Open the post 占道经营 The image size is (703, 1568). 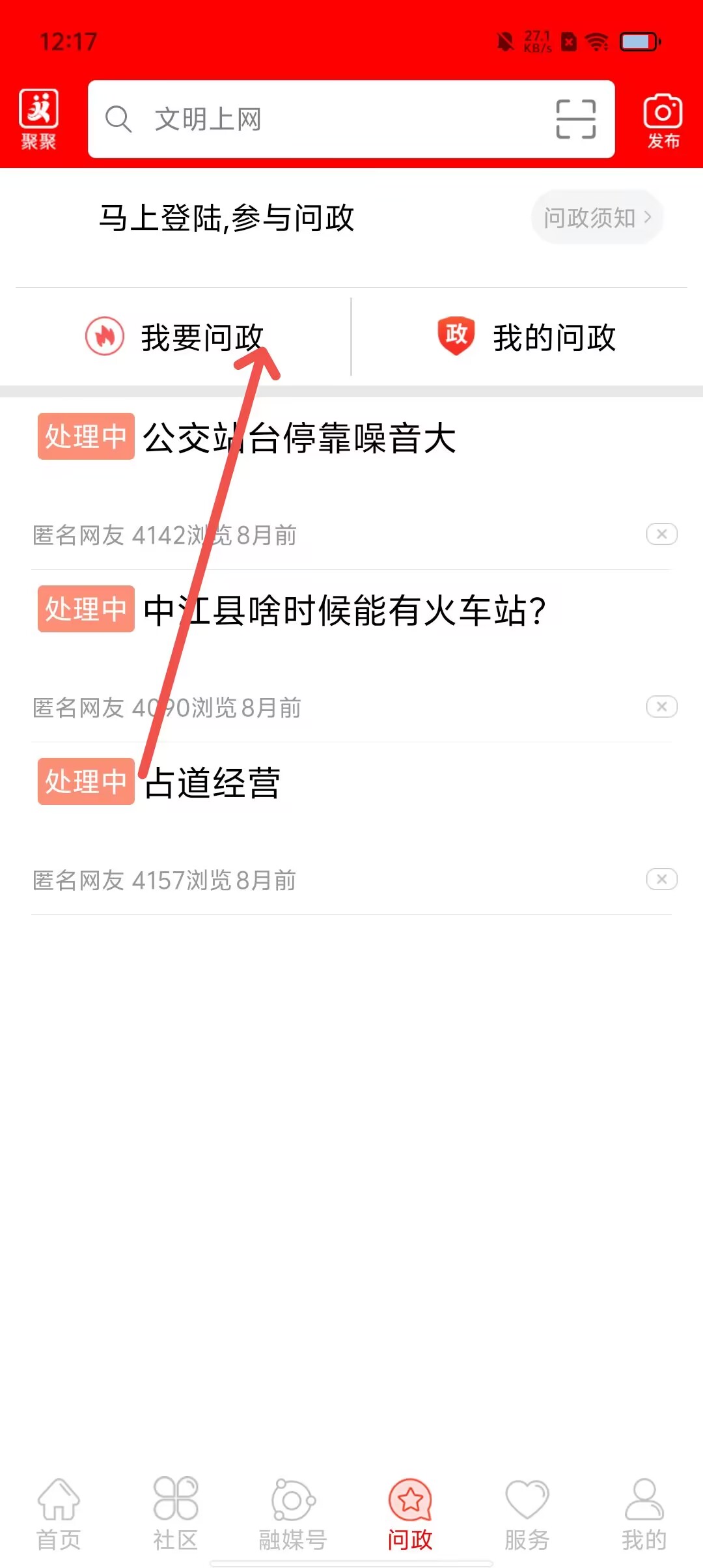(x=212, y=783)
